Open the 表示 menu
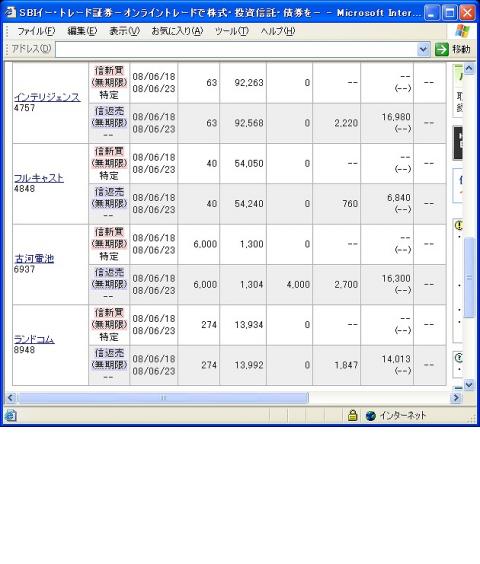 click(124, 31)
